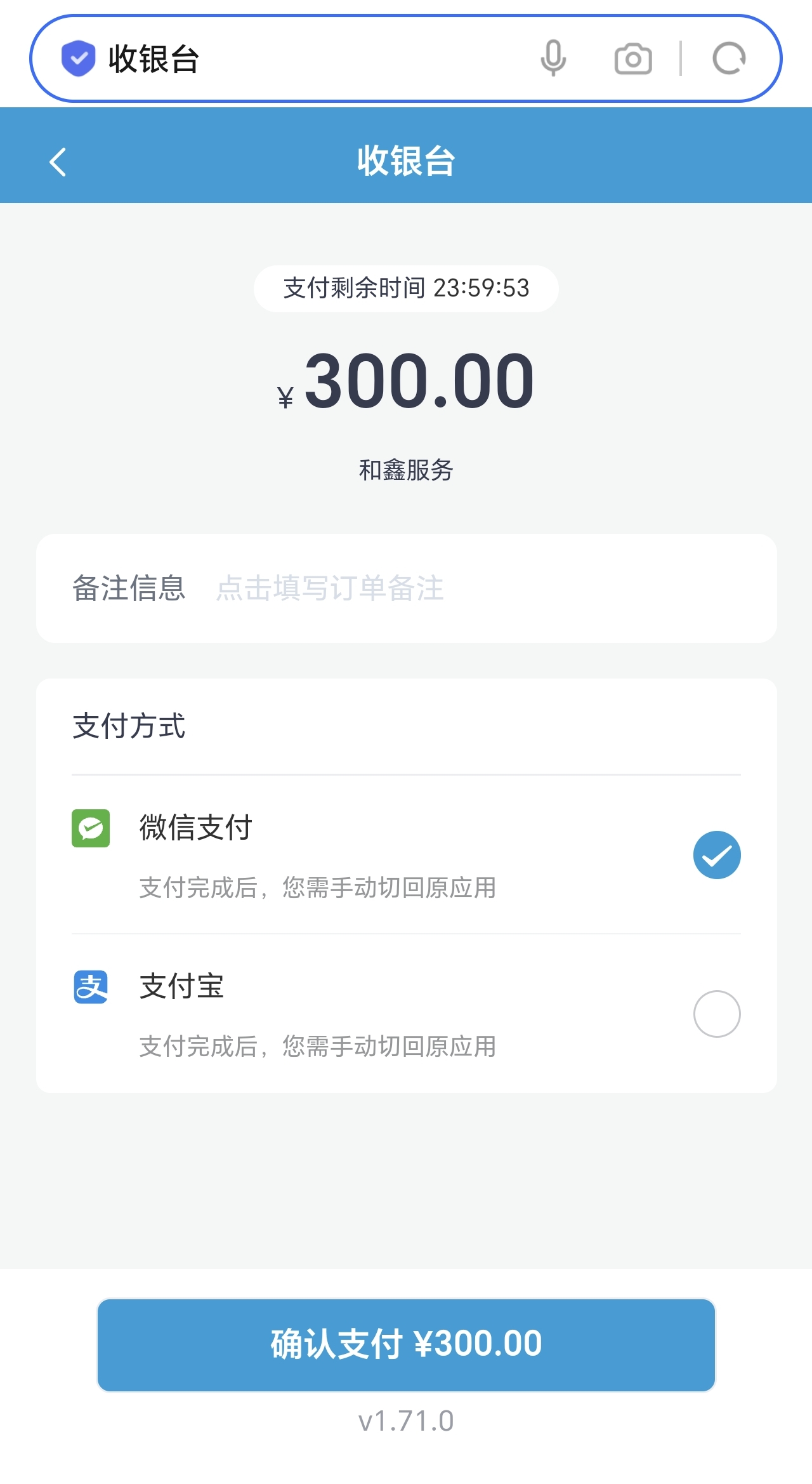Open the camera icon in address bar
812x1484 pixels.
(633, 59)
